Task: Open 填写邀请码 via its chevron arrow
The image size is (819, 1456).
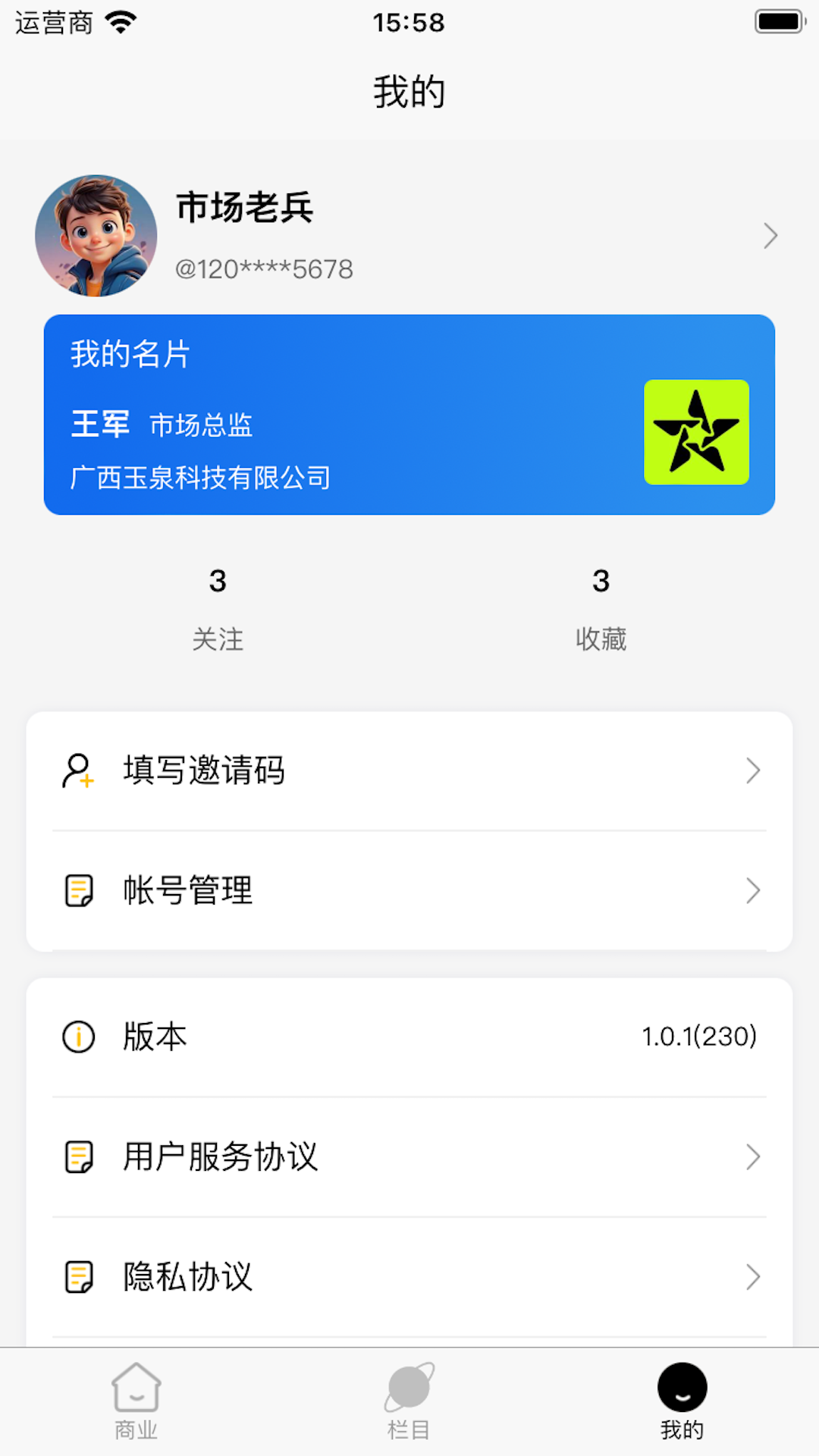Action: point(753,770)
